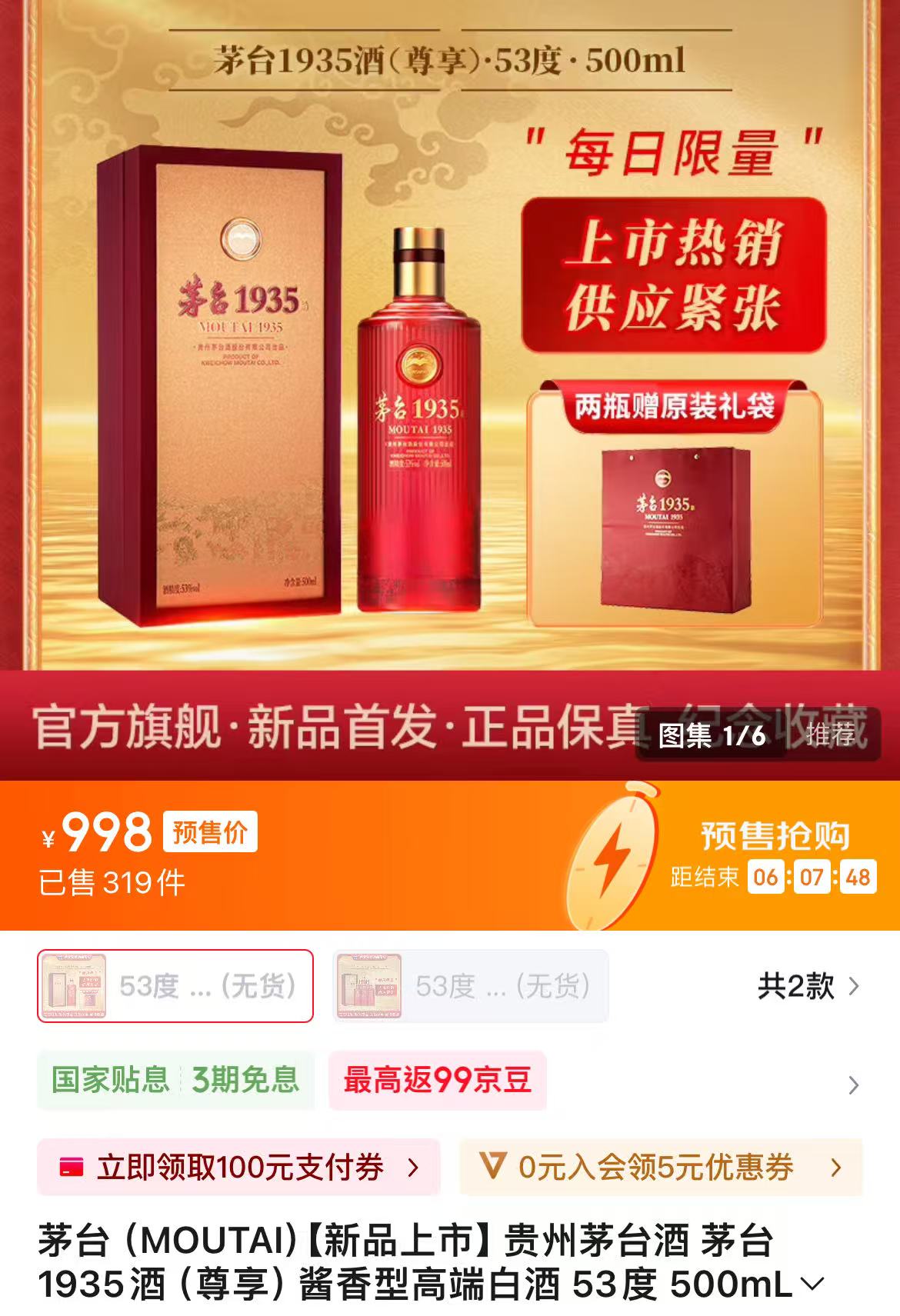This screenshot has width=900, height=1316.
Task: Select the 图集 1/6 tab
Action: pyautogui.click(x=712, y=736)
